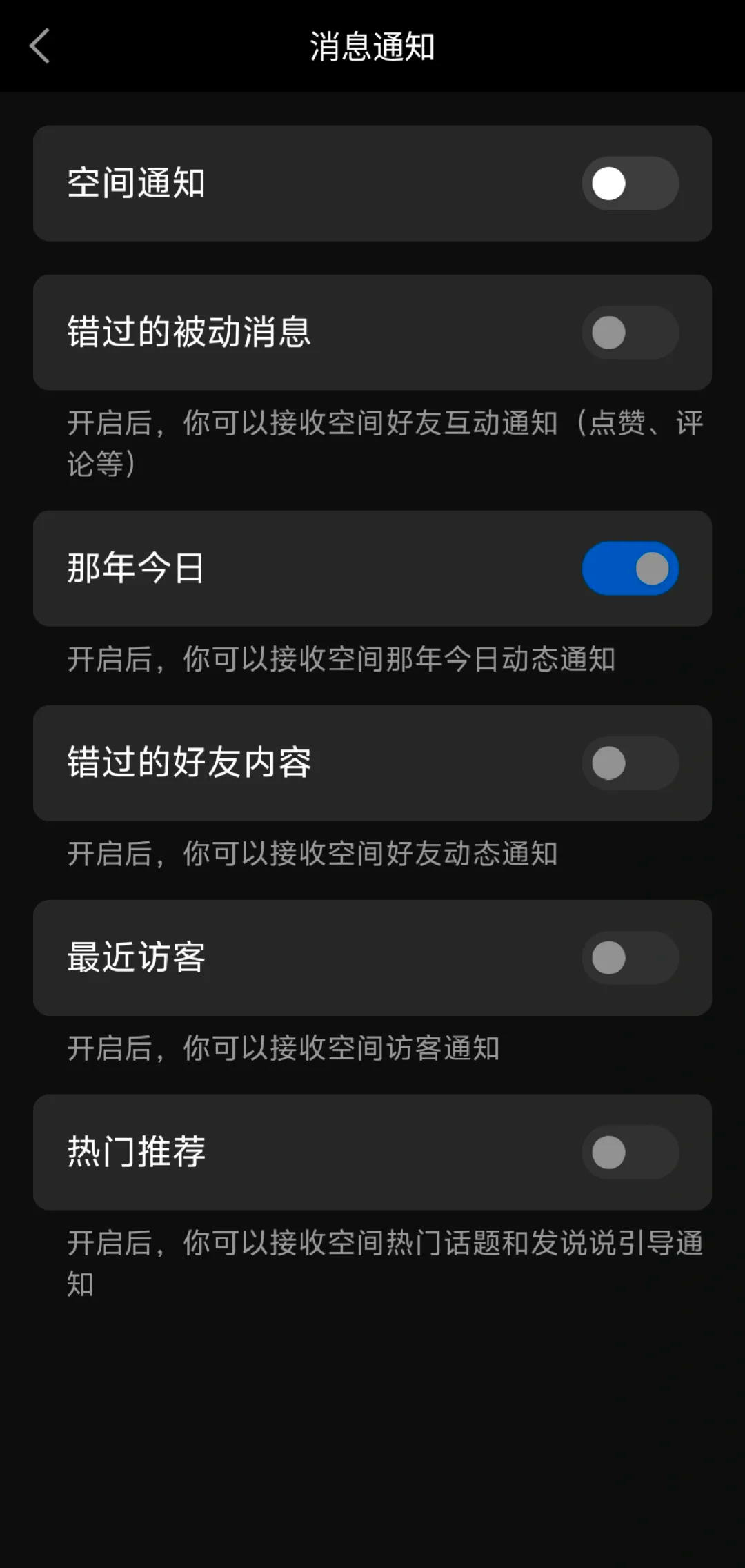Switch on 热门推荐 notifications
This screenshot has width=745, height=1568.
[x=630, y=1153]
